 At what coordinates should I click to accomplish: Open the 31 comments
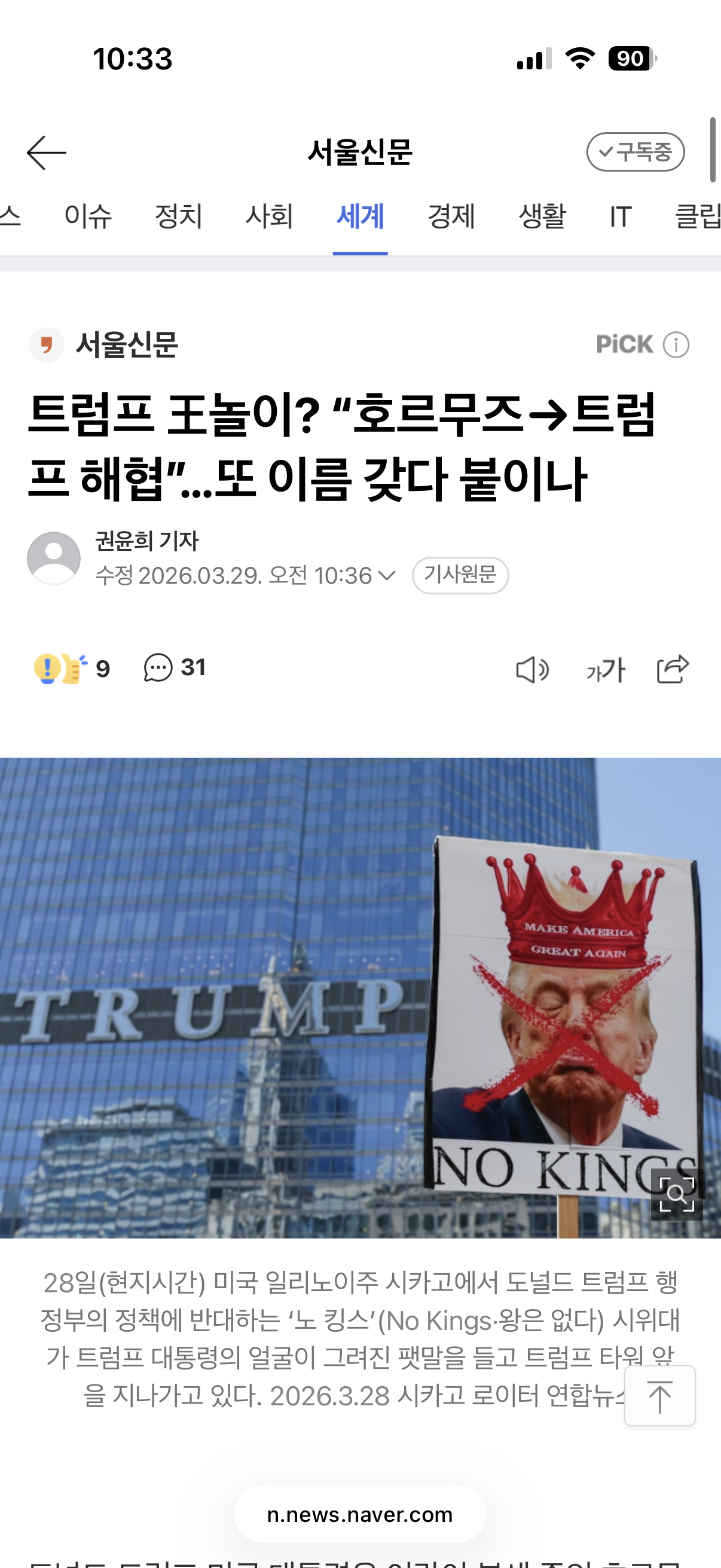click(x=175, y=668)
